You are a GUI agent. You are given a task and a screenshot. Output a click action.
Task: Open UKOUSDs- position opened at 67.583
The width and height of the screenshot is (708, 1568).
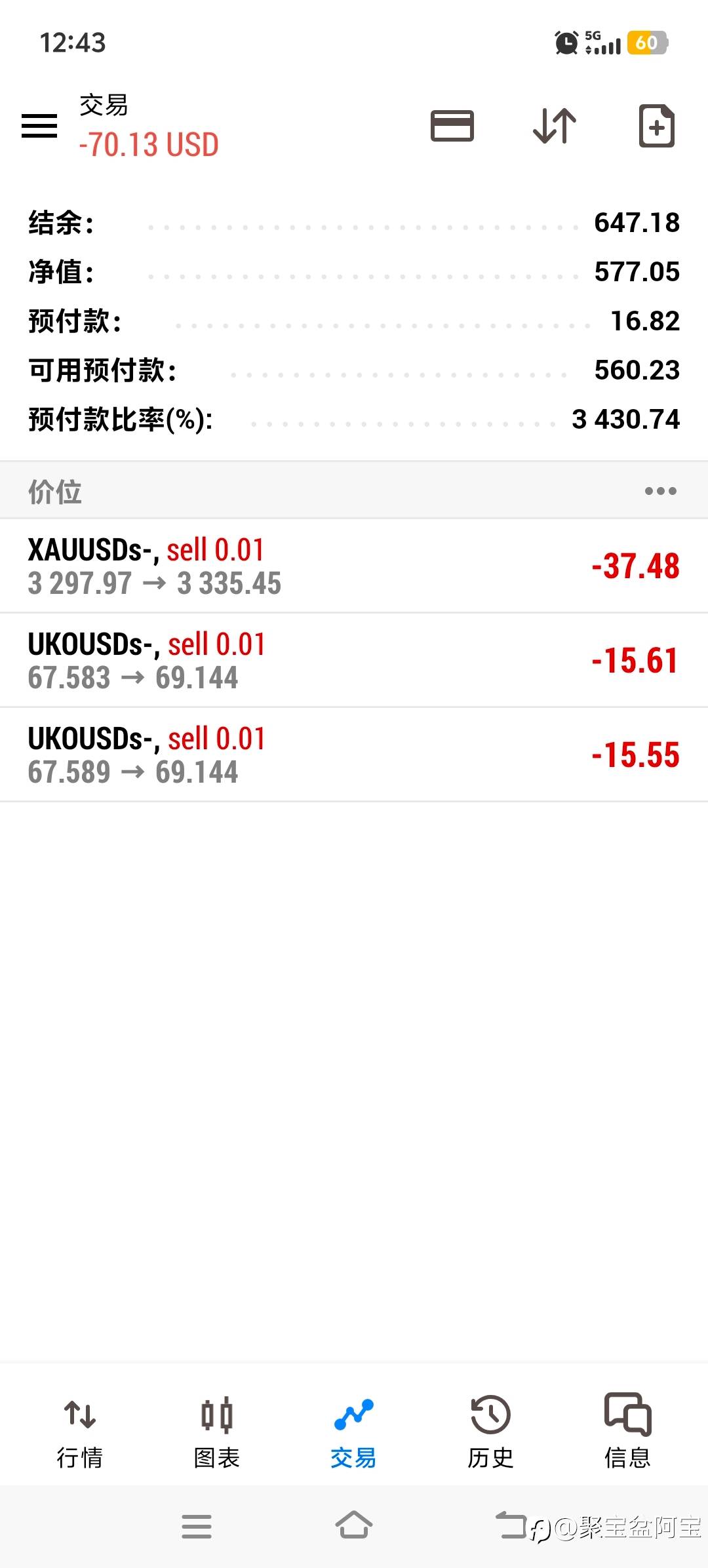click(x=354, y=661)
